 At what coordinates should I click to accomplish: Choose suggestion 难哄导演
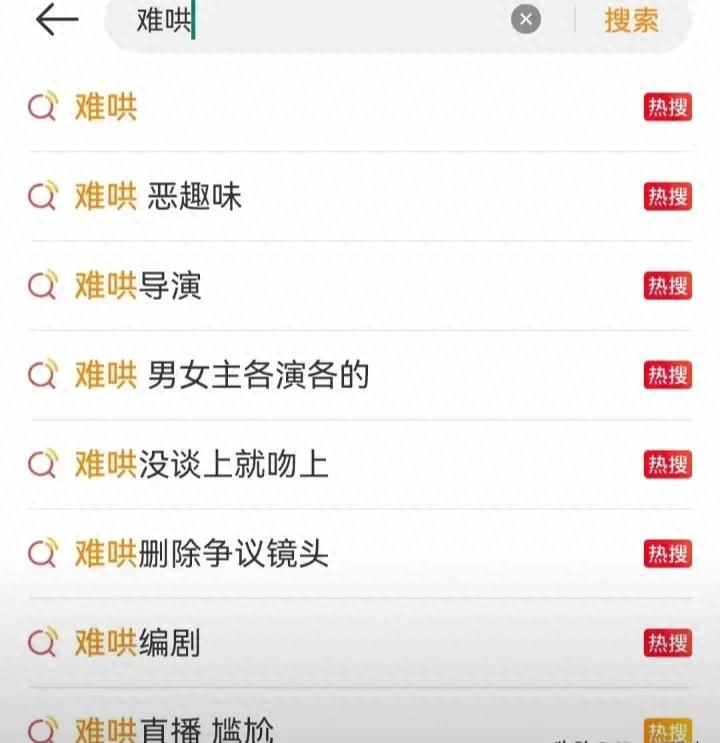138,286
